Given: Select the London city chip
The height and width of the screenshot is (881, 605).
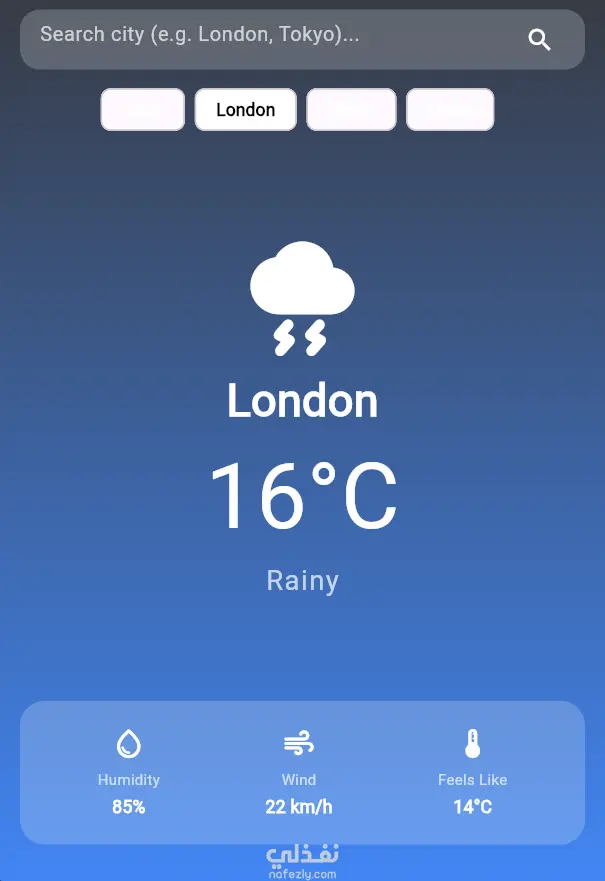Looking at the screenshot, I should pos(245,110).
